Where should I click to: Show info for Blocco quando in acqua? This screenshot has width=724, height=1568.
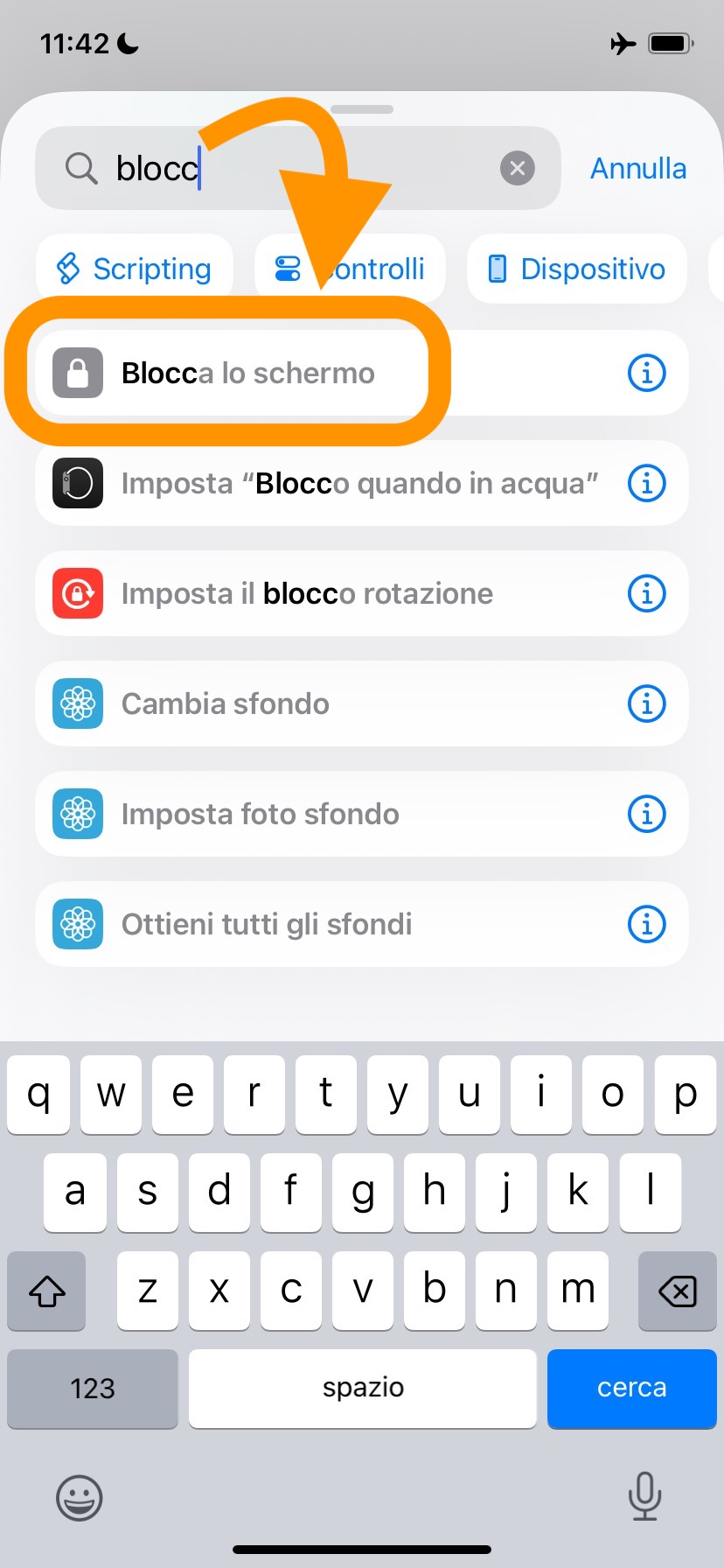(x=647, y=483)
